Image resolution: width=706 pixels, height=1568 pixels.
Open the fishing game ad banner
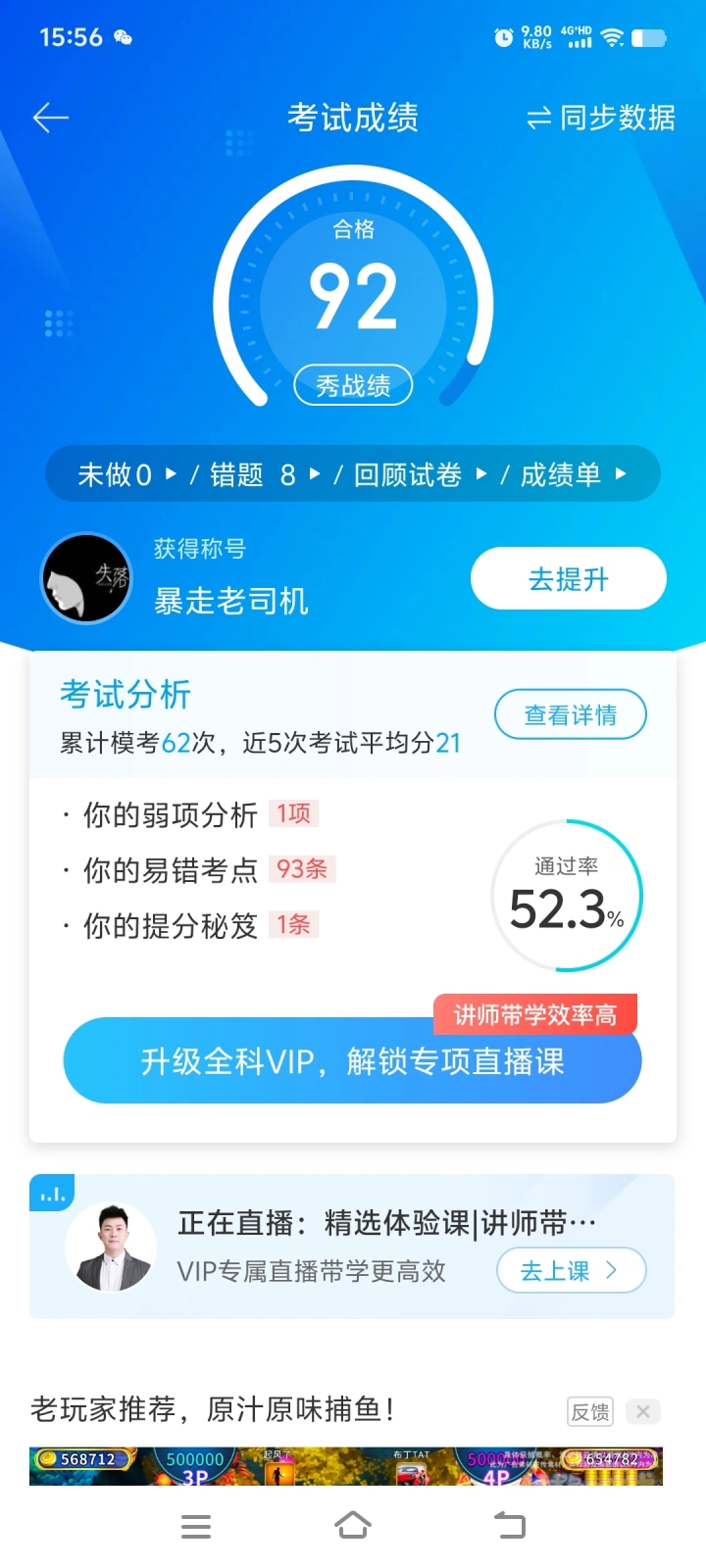click(x=345, y=1466)
